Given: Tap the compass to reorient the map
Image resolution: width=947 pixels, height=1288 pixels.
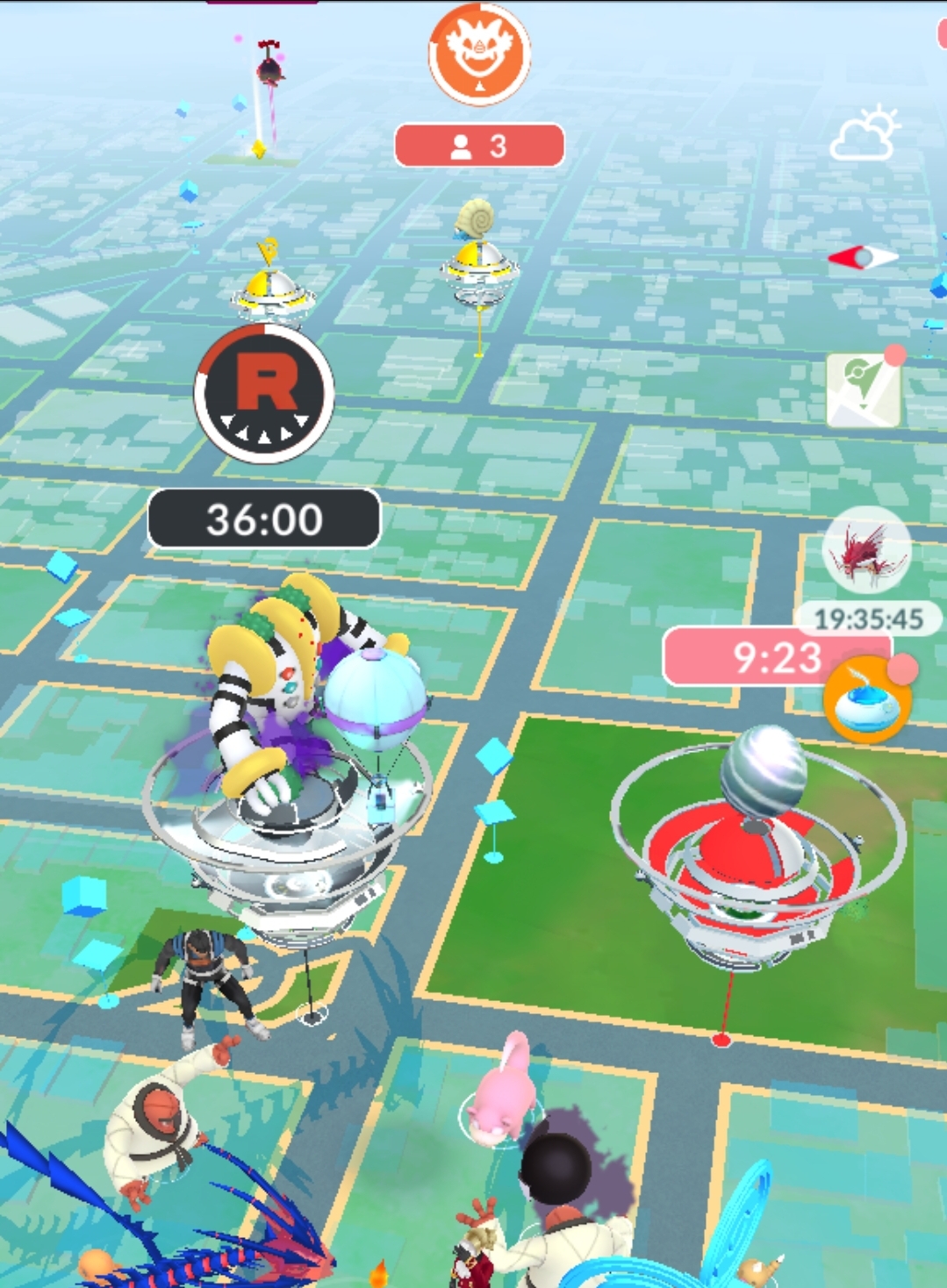Looking at the screenshot, I should 863,257.
